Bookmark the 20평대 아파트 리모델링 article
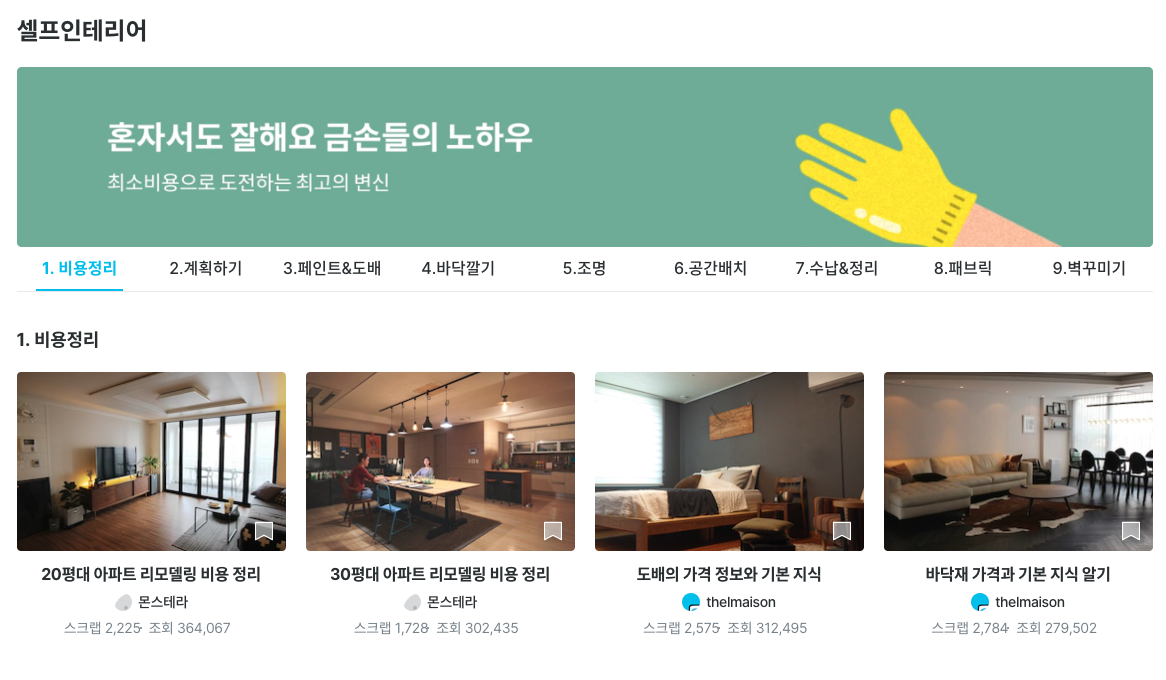 (264, 531)
